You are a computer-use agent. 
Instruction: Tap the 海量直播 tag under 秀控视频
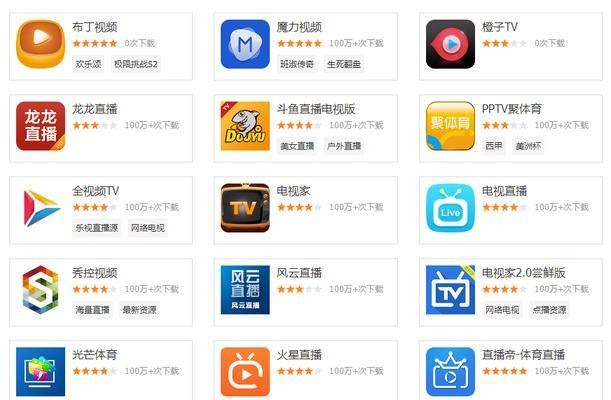tap(92, 310)
